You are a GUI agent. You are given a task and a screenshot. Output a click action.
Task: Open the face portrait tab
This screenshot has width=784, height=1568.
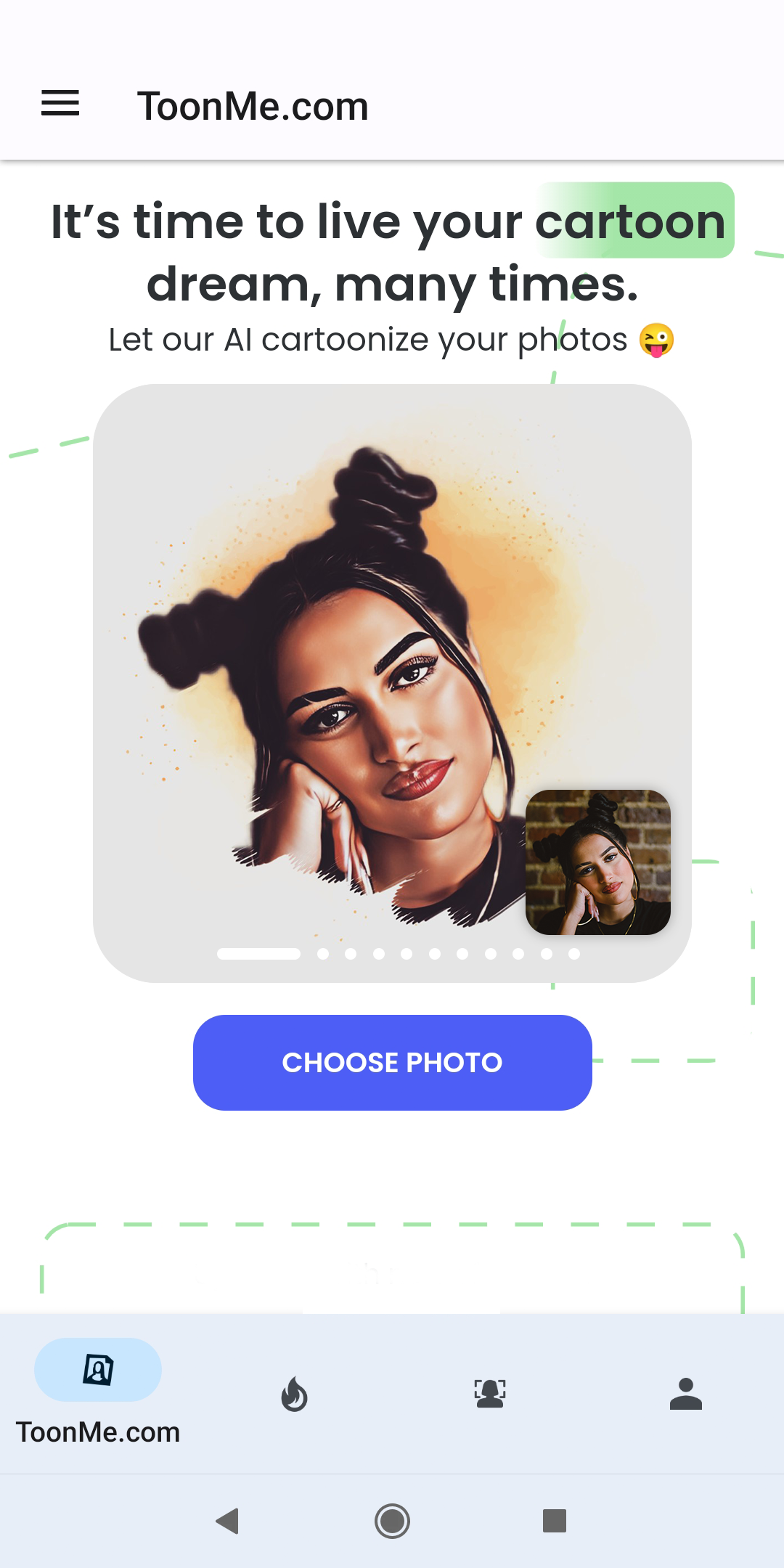(490, 1394)
